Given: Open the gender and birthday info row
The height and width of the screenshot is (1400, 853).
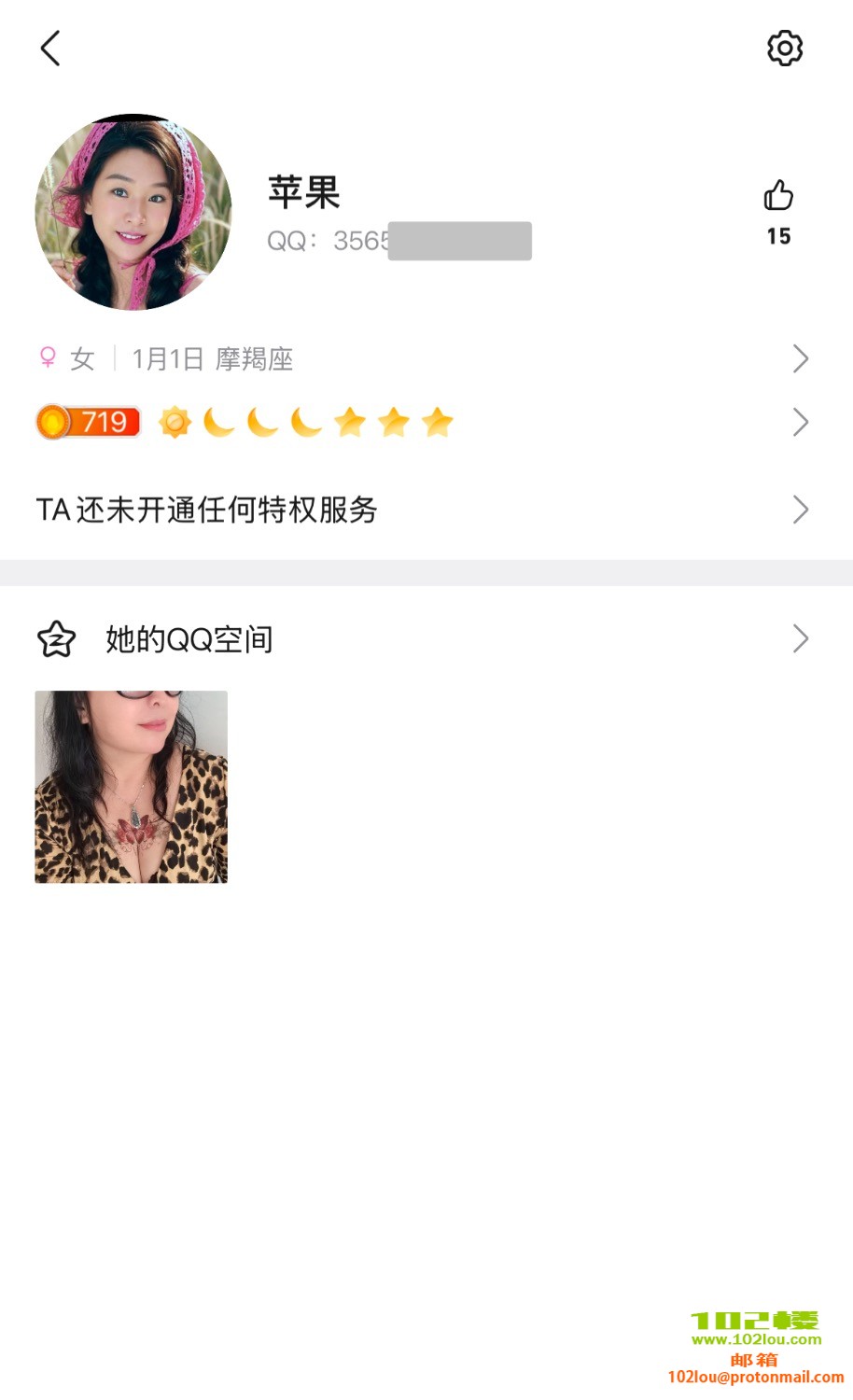Looking at the screenshot, I should [420, 358].
